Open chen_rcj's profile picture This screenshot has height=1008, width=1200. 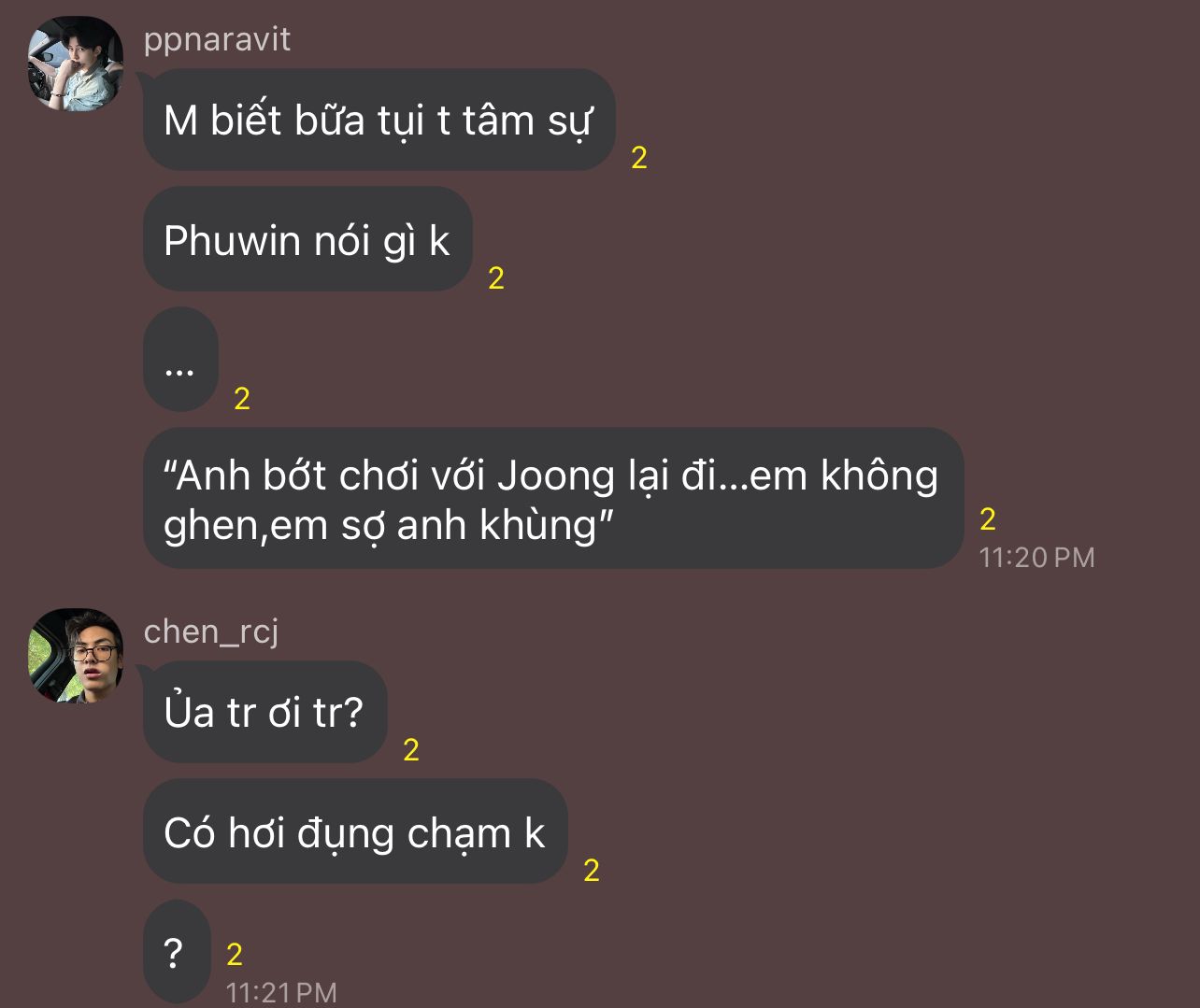(76, 656)
